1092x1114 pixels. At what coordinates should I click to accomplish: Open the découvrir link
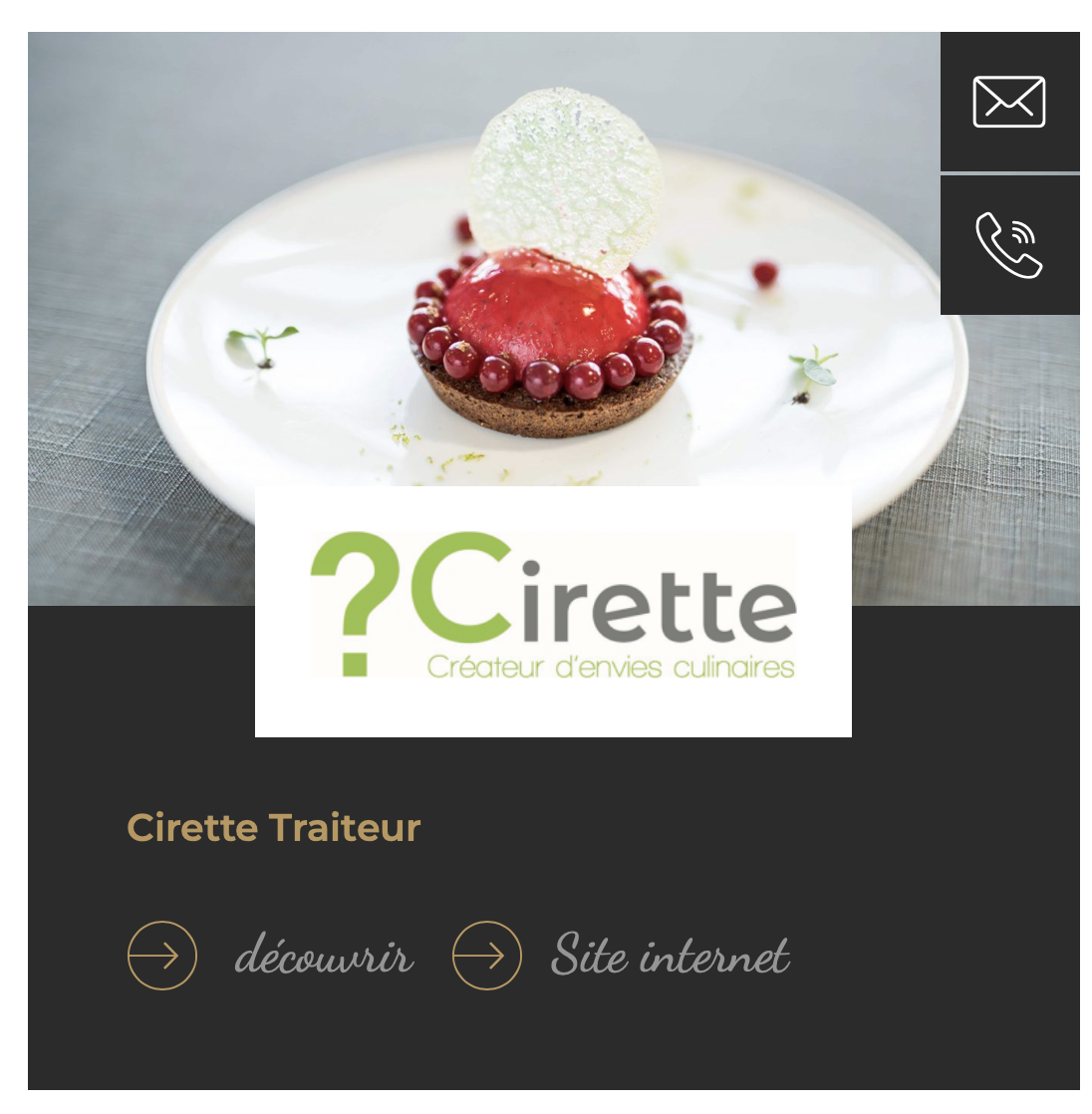click(323, 957)
